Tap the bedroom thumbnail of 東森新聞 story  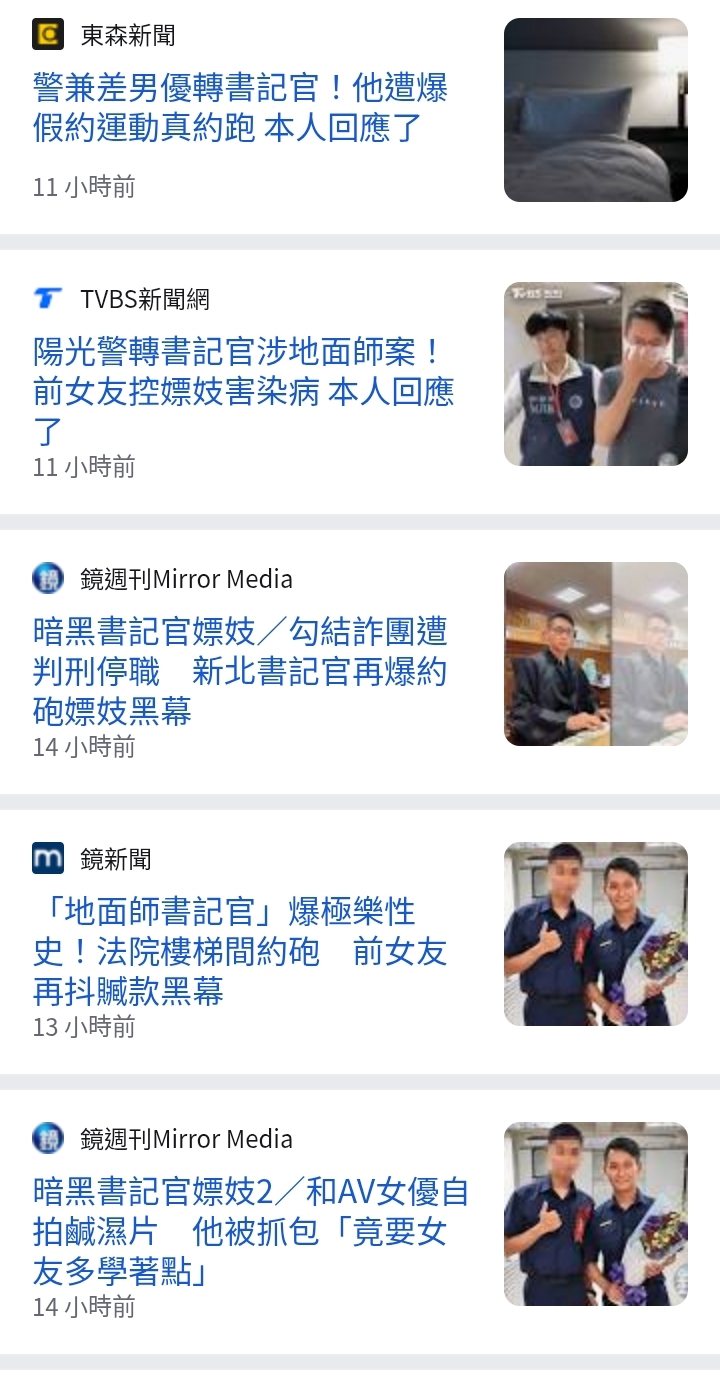coord(596,110)
